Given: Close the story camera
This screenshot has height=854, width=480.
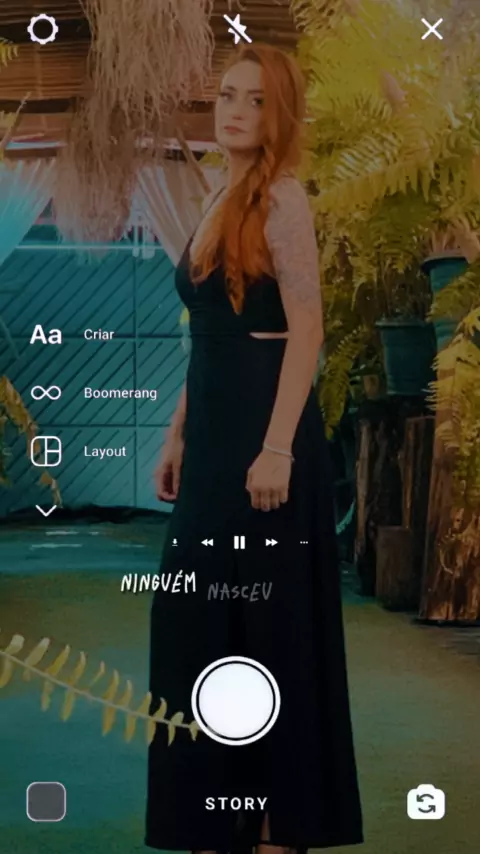Looking at the screenshot, I should point(432,29).
